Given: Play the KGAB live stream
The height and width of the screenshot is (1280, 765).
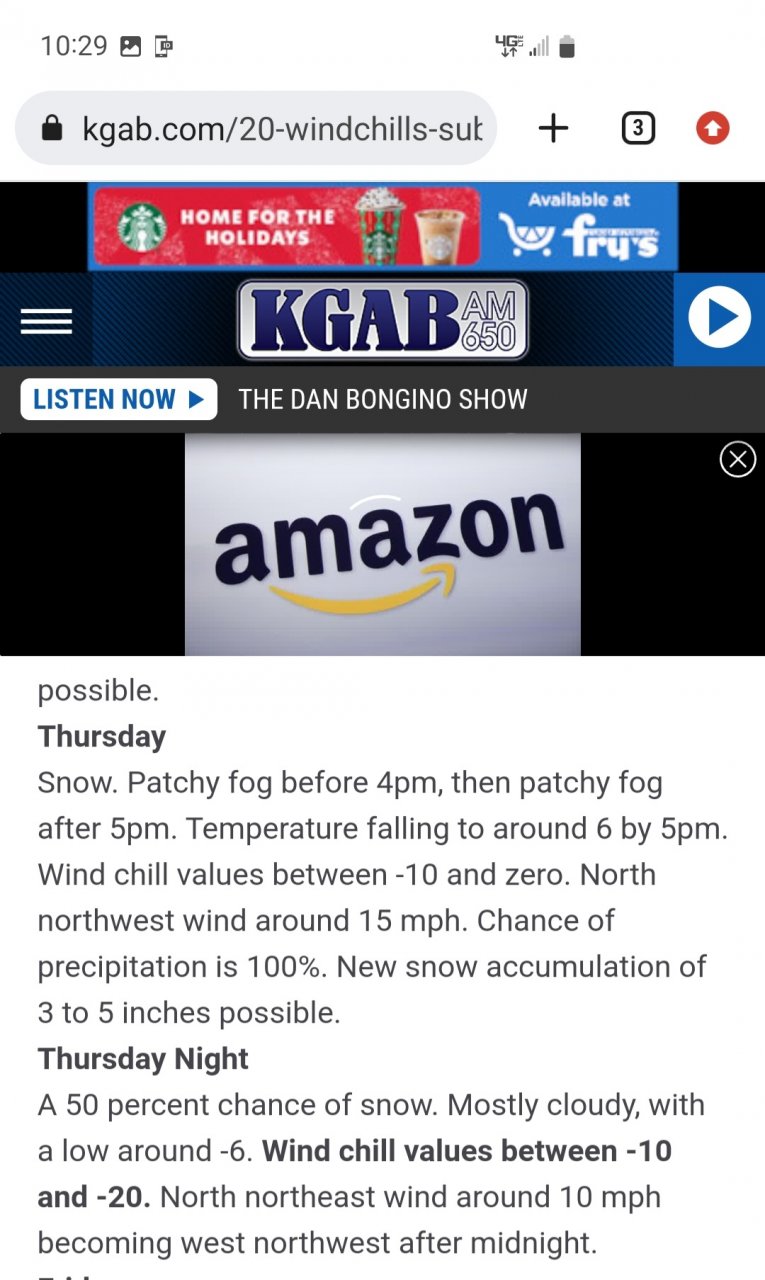Looking at the screenshot, I should point(719,319).
